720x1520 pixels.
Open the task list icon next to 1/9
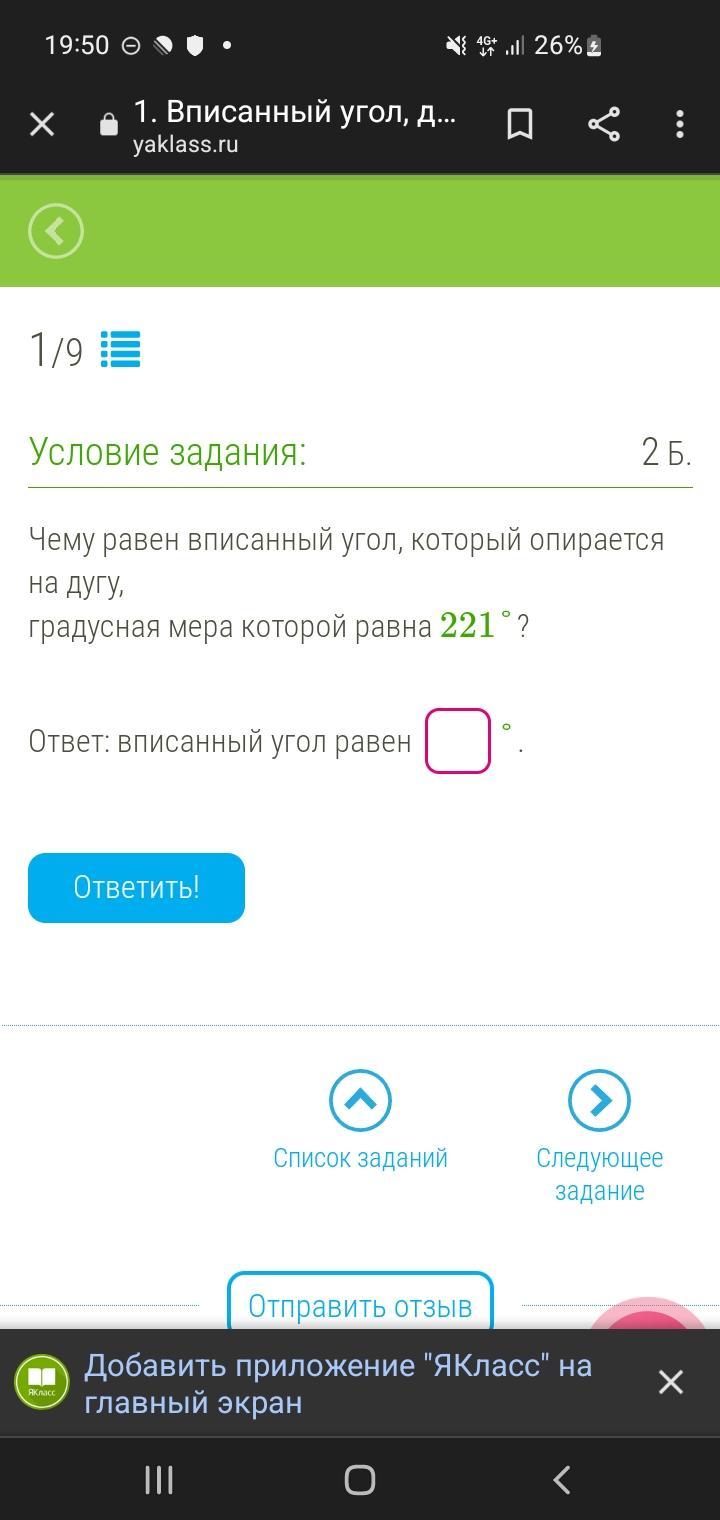(120, 350)
